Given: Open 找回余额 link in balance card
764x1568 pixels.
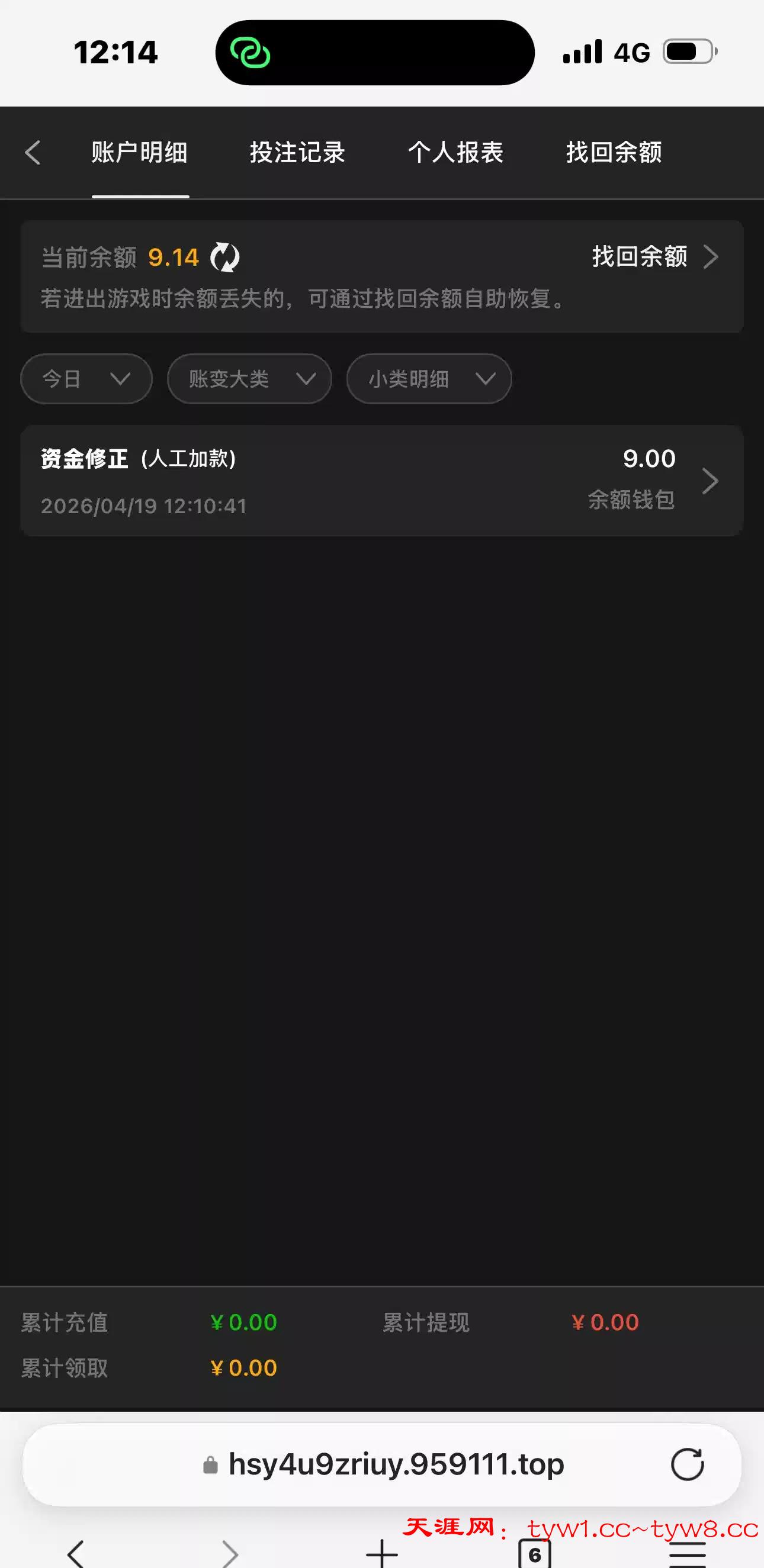Looking at the screenshot, I should [x=654, y=256].
